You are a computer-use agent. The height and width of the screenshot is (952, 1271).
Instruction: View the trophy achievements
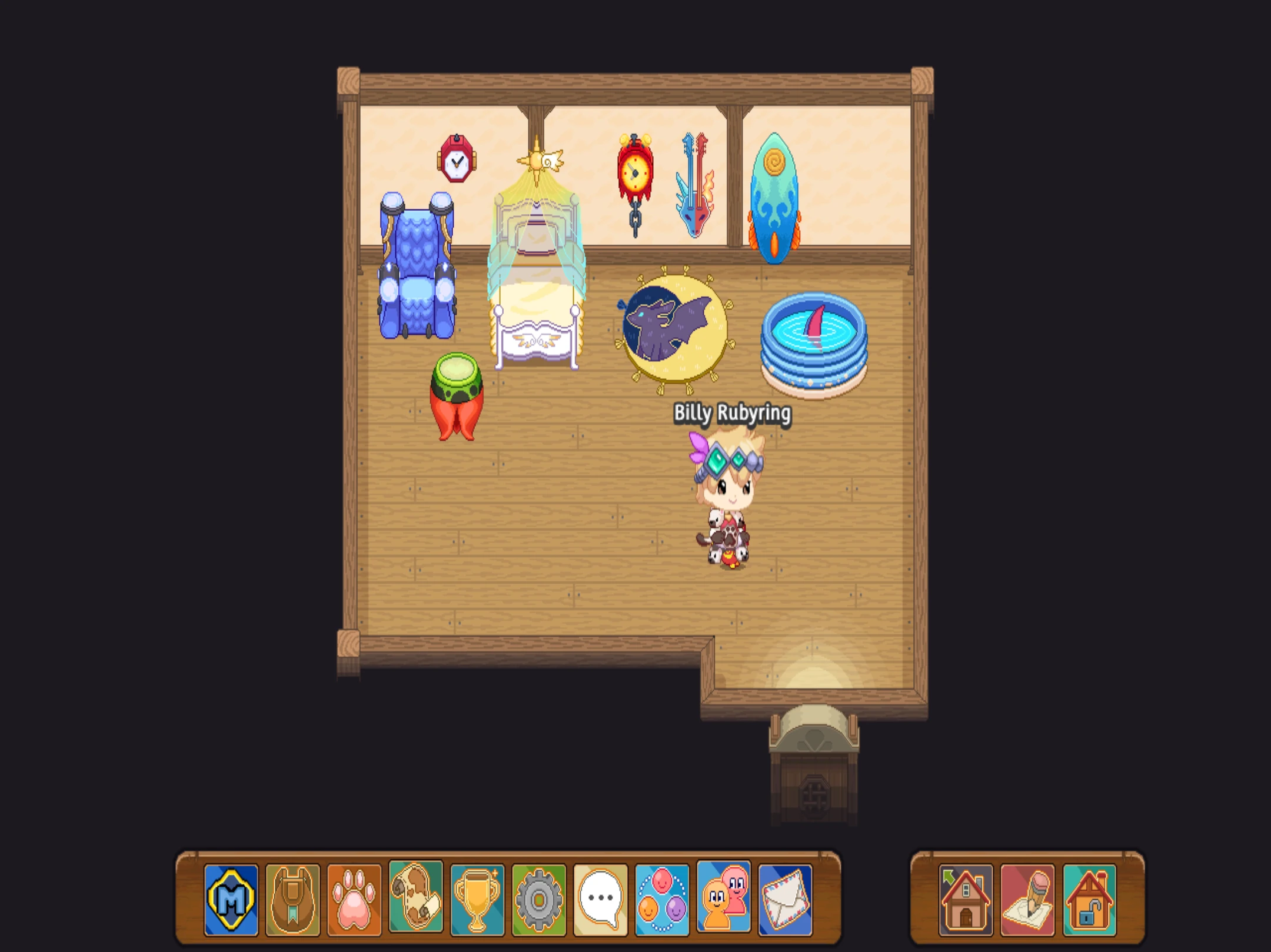(x=477, y=899)
